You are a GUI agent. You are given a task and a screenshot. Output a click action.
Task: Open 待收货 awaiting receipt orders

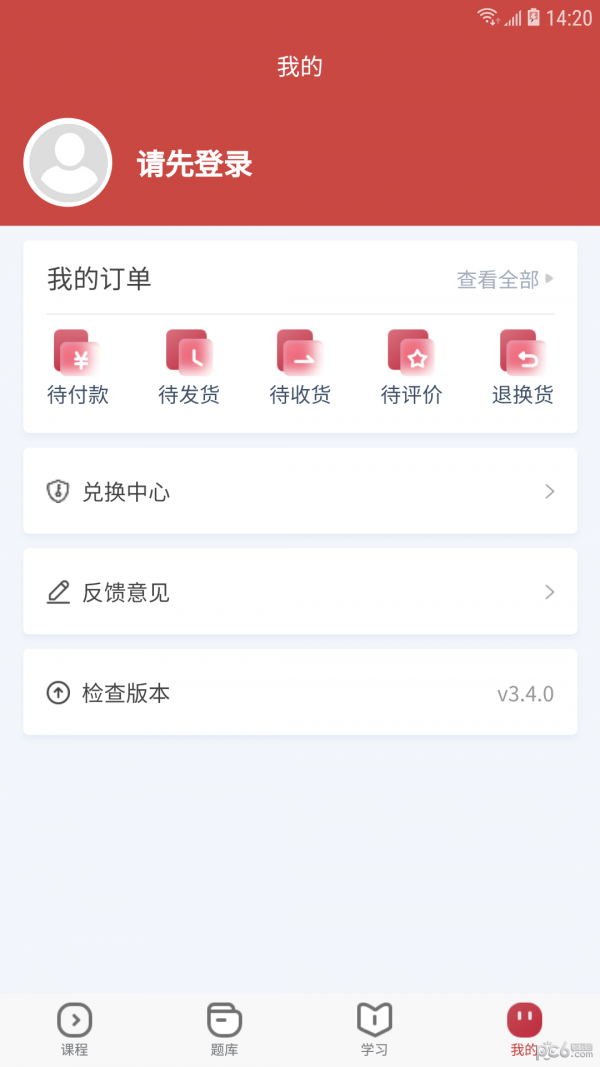[300, 367]
